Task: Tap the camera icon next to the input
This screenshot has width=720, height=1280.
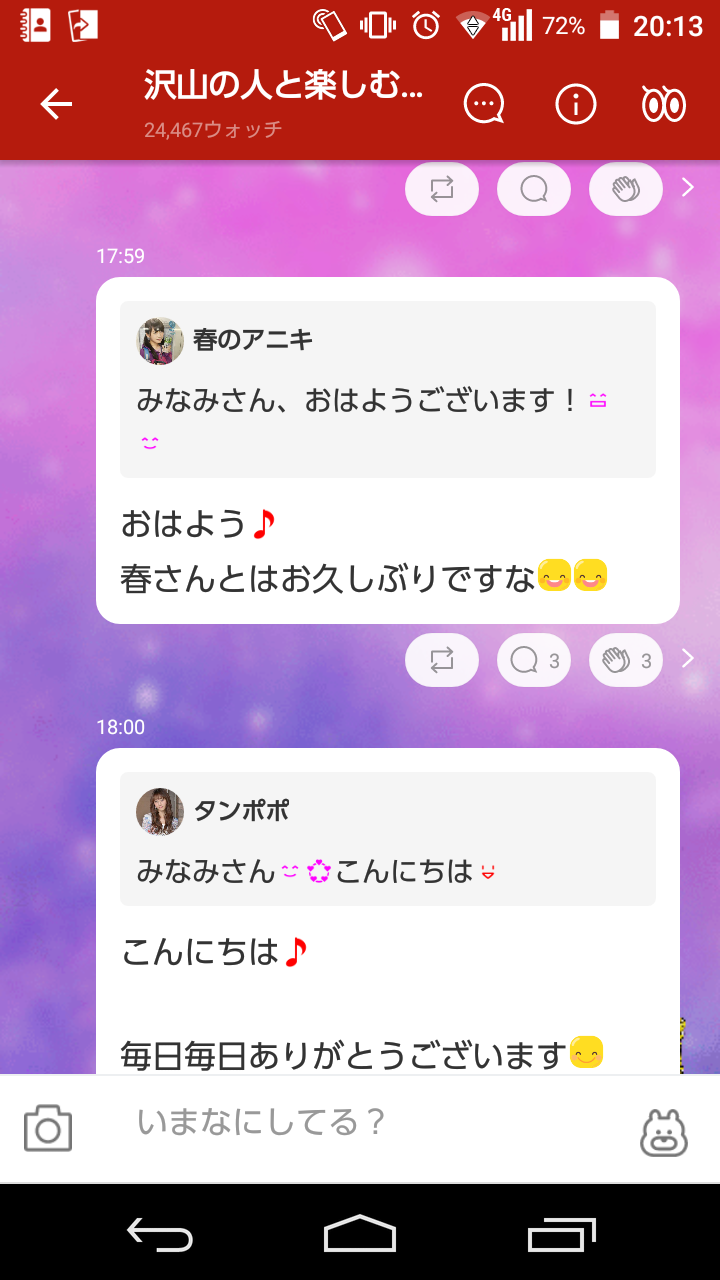Action: coord(45,1128)
